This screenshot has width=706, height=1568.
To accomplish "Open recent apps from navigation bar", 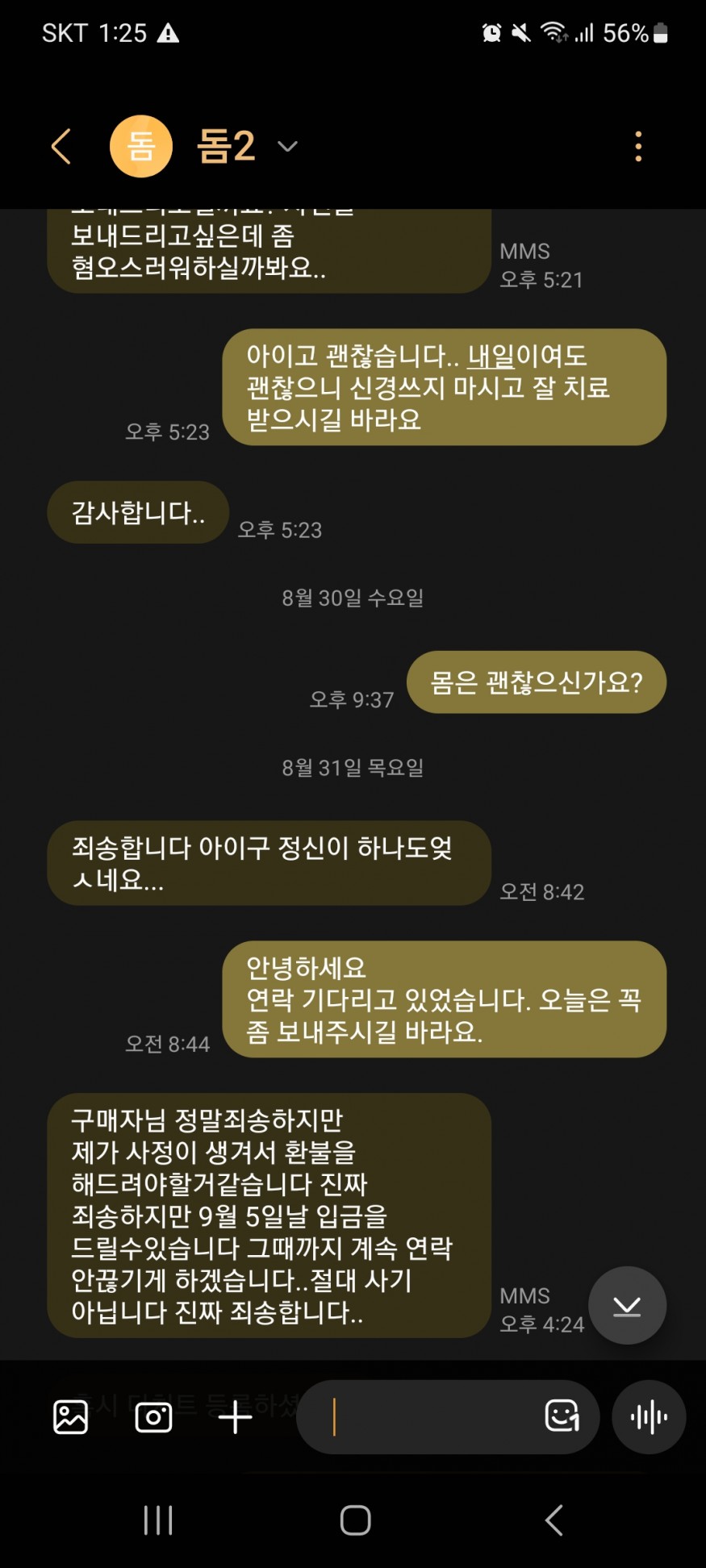I will [158, 1520].
